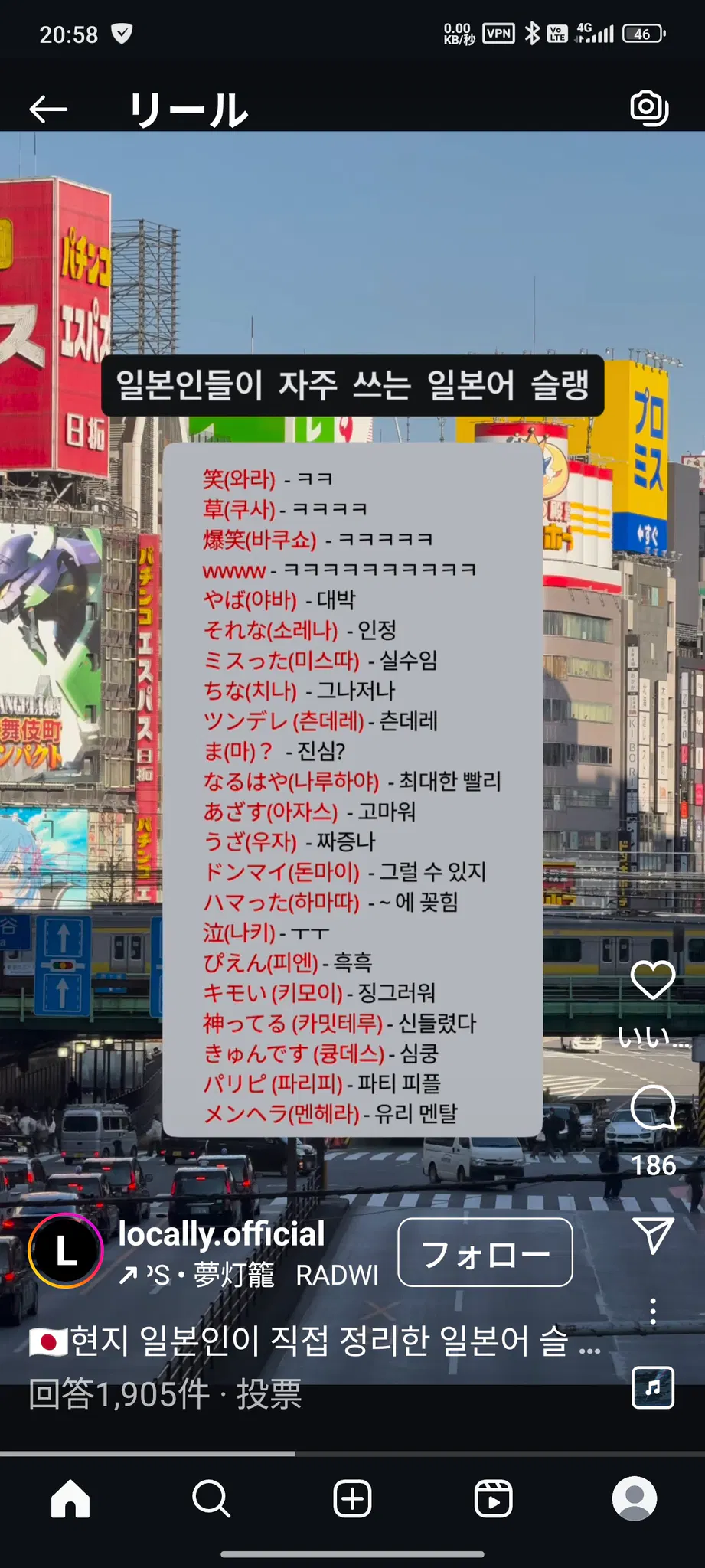Switch to the Home tab
Viewport: 705px width, 1568px height.
click(70, 1498)
